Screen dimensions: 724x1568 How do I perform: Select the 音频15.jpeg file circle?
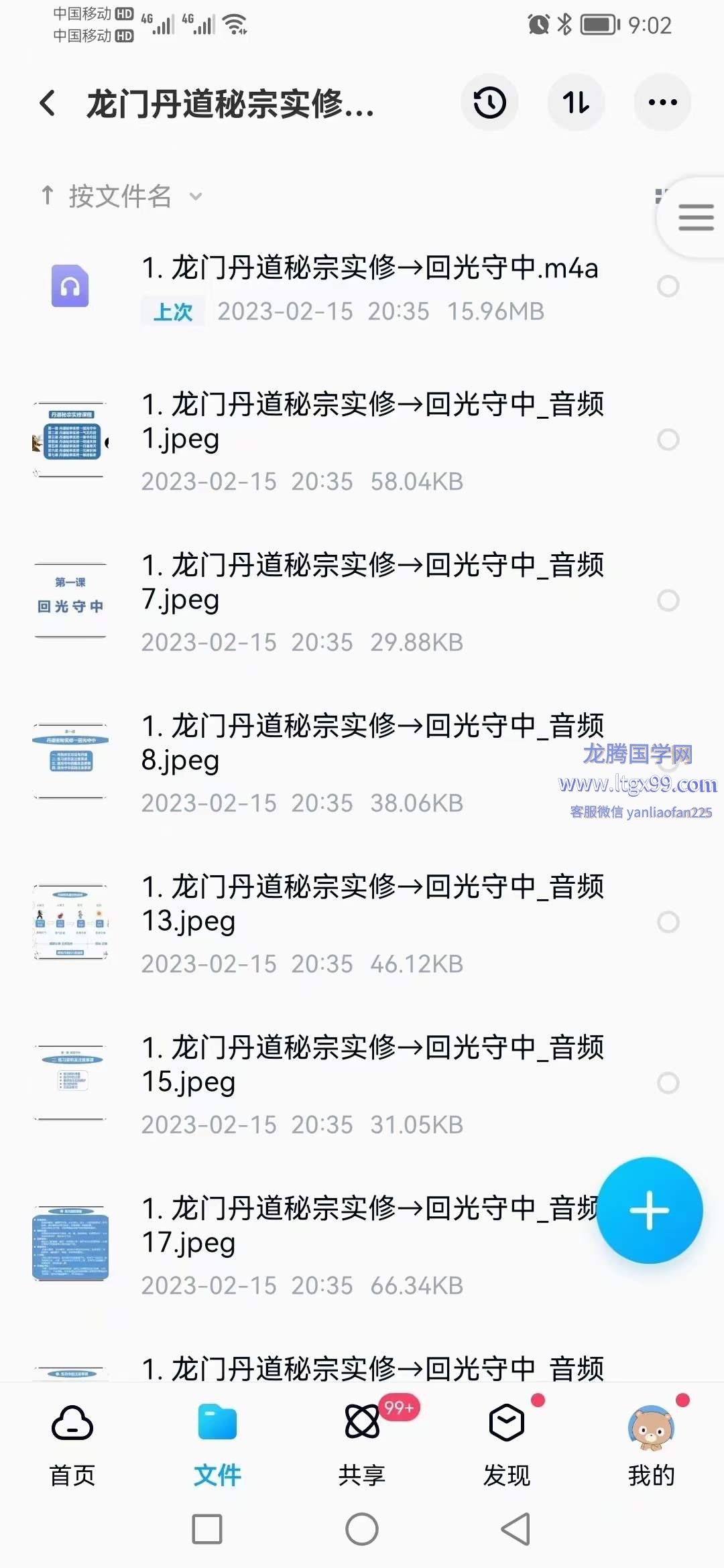click(x=668, y=1083)
